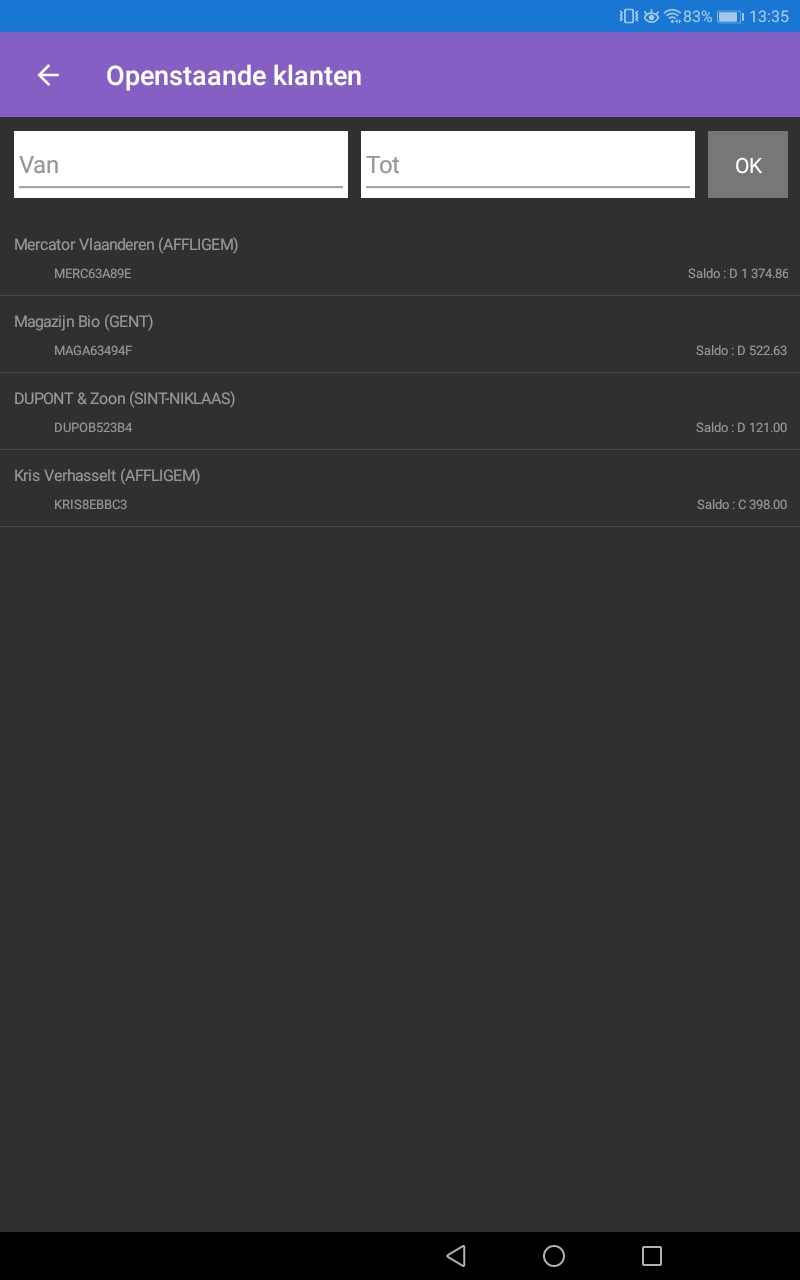This screenshot has width=800, height=1280.
Task: Go back from Openstaande klanten
Action: 48,75
